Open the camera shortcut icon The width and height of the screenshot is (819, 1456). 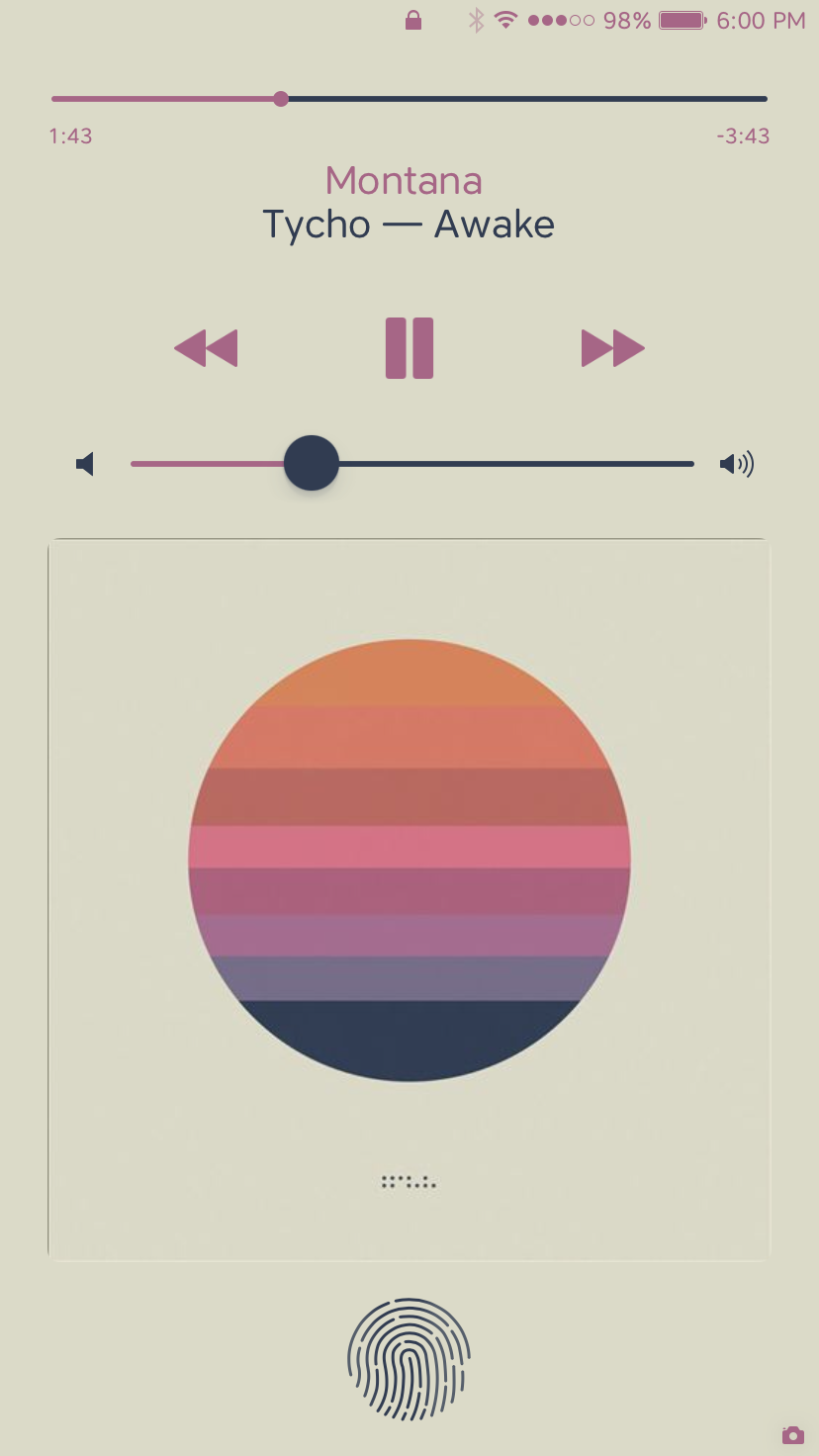coord(792,1435)
